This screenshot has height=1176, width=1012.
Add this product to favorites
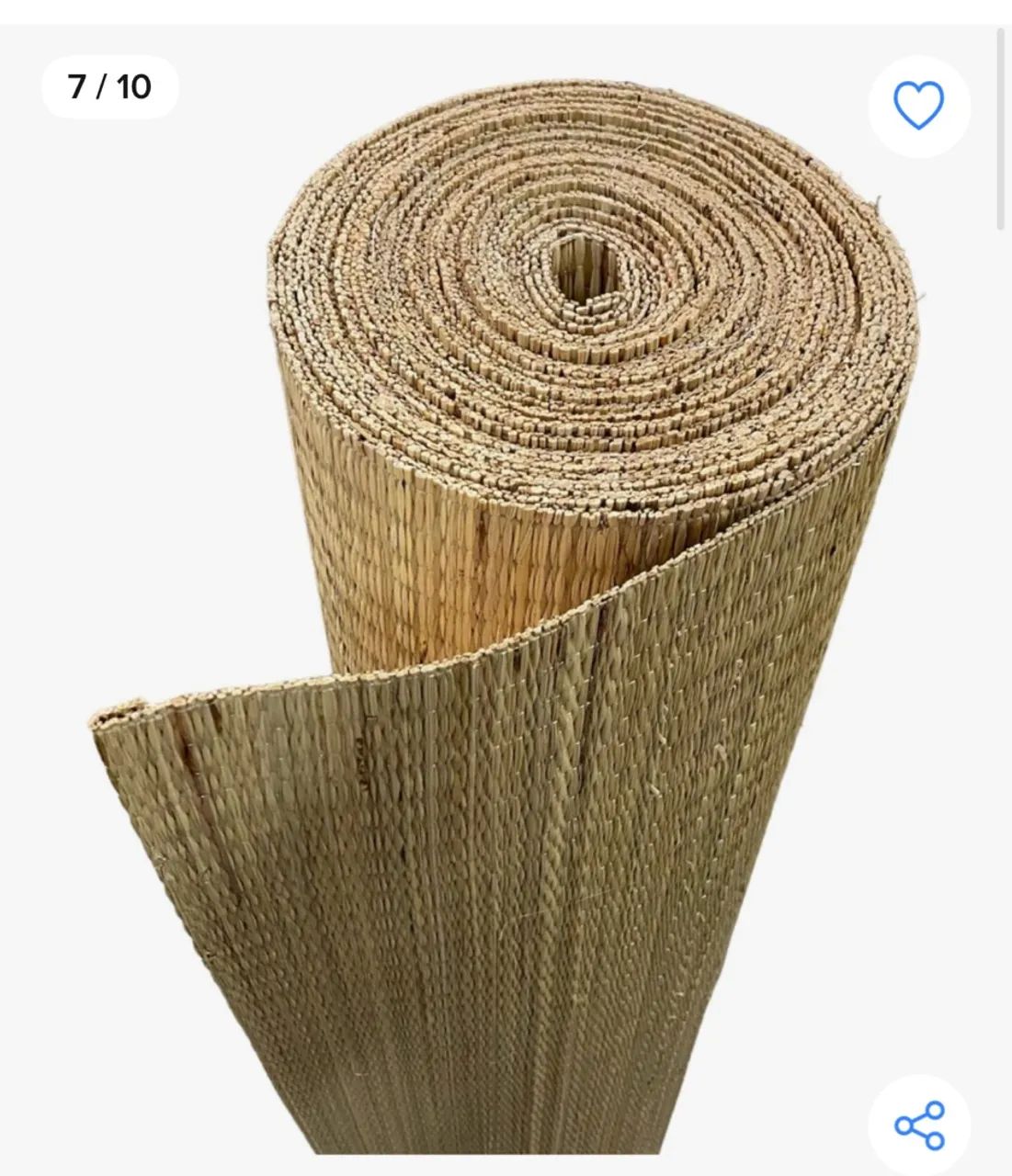(918, 105)
